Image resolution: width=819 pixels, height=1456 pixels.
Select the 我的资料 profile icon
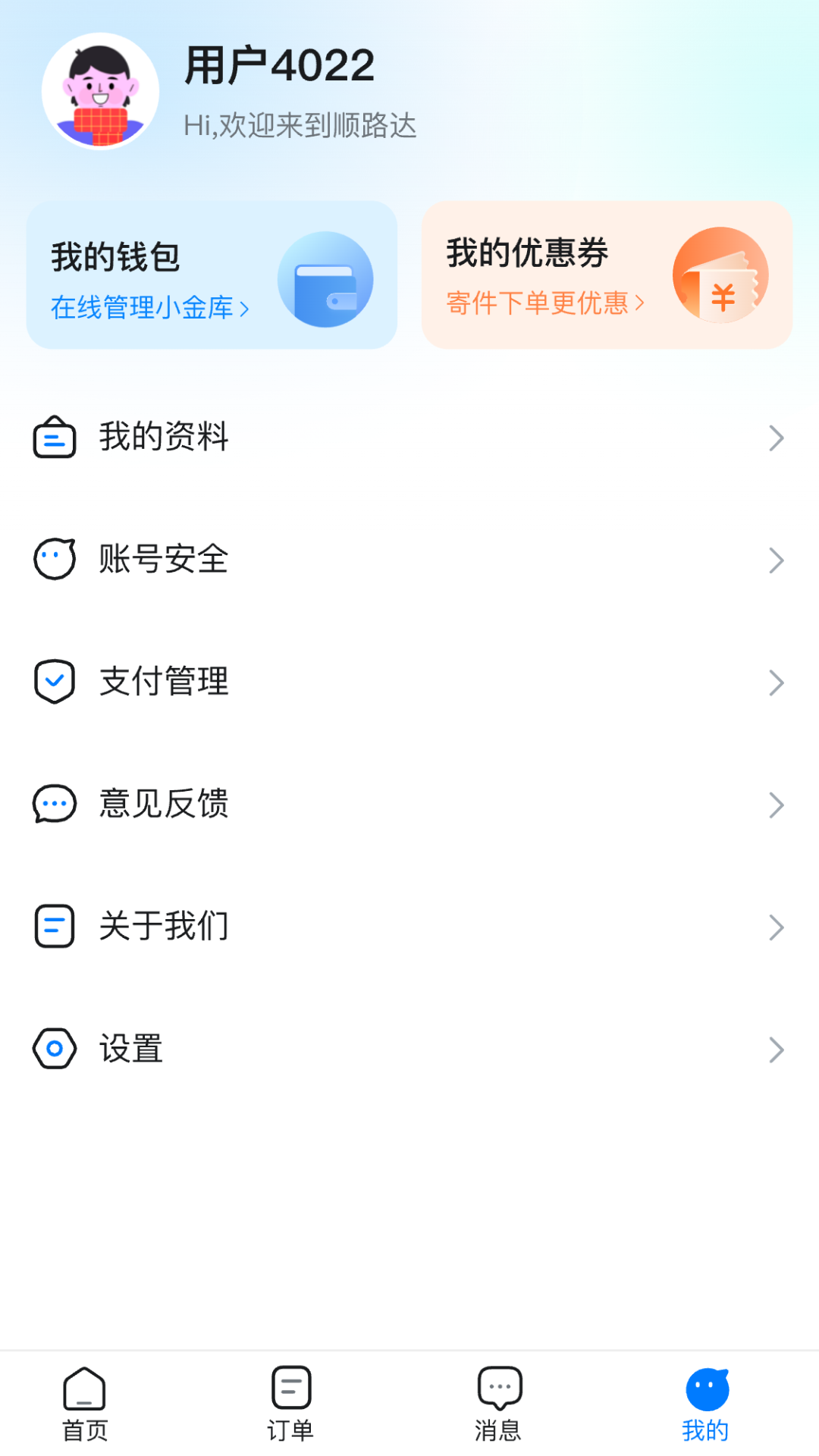54,437
